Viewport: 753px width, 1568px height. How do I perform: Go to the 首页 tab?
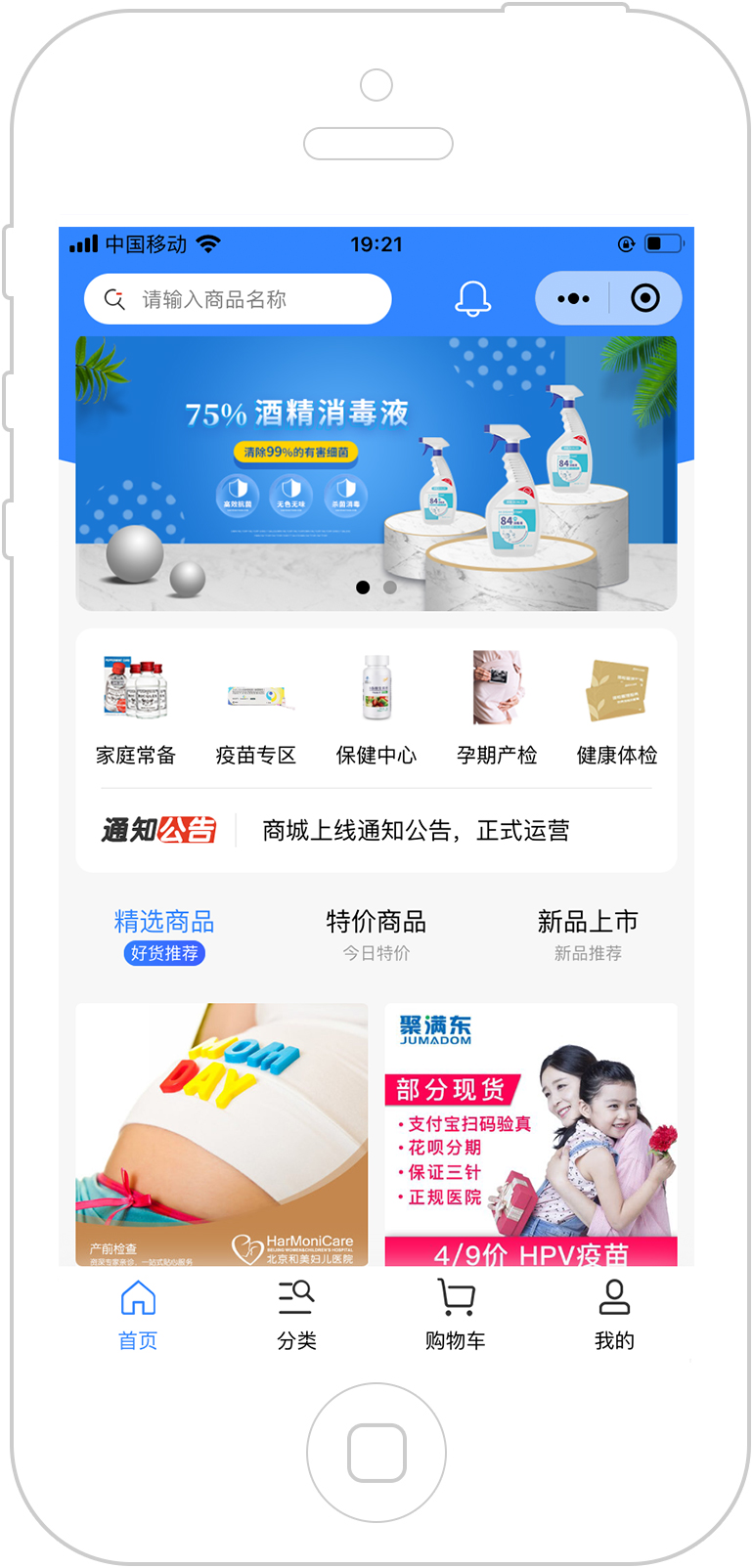coord(138,1315)
